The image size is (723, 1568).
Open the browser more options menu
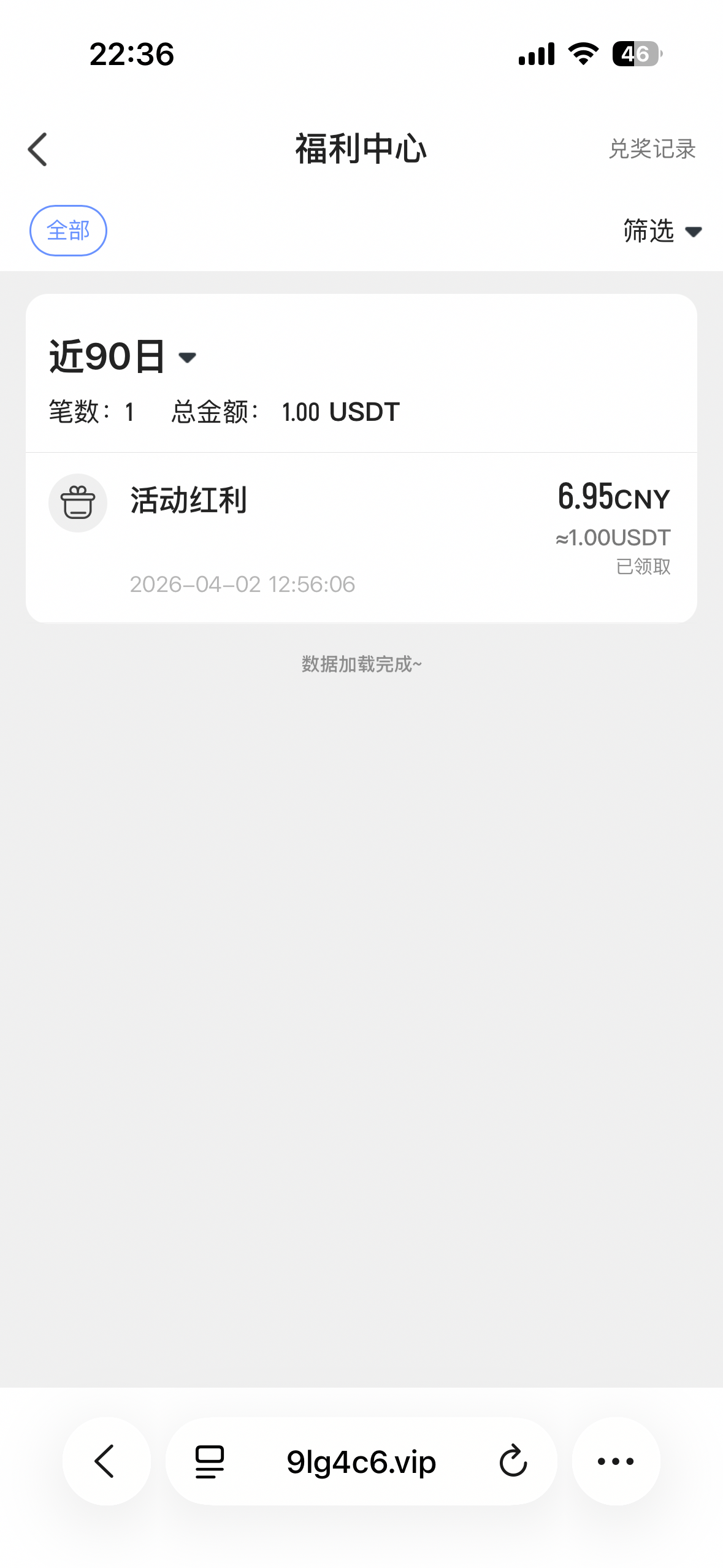(616, 1461)
